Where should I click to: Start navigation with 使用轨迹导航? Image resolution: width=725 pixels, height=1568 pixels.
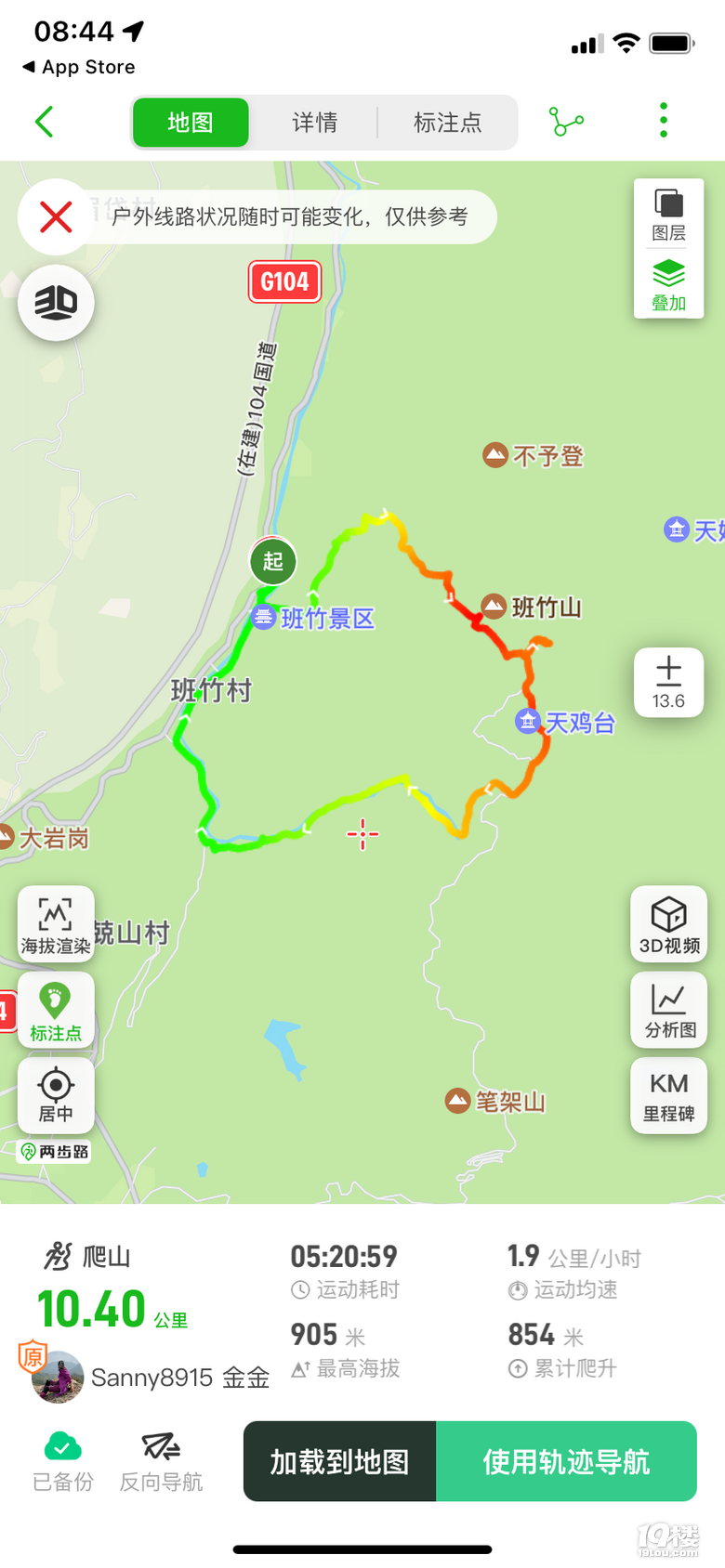[x=566, y=1462]
